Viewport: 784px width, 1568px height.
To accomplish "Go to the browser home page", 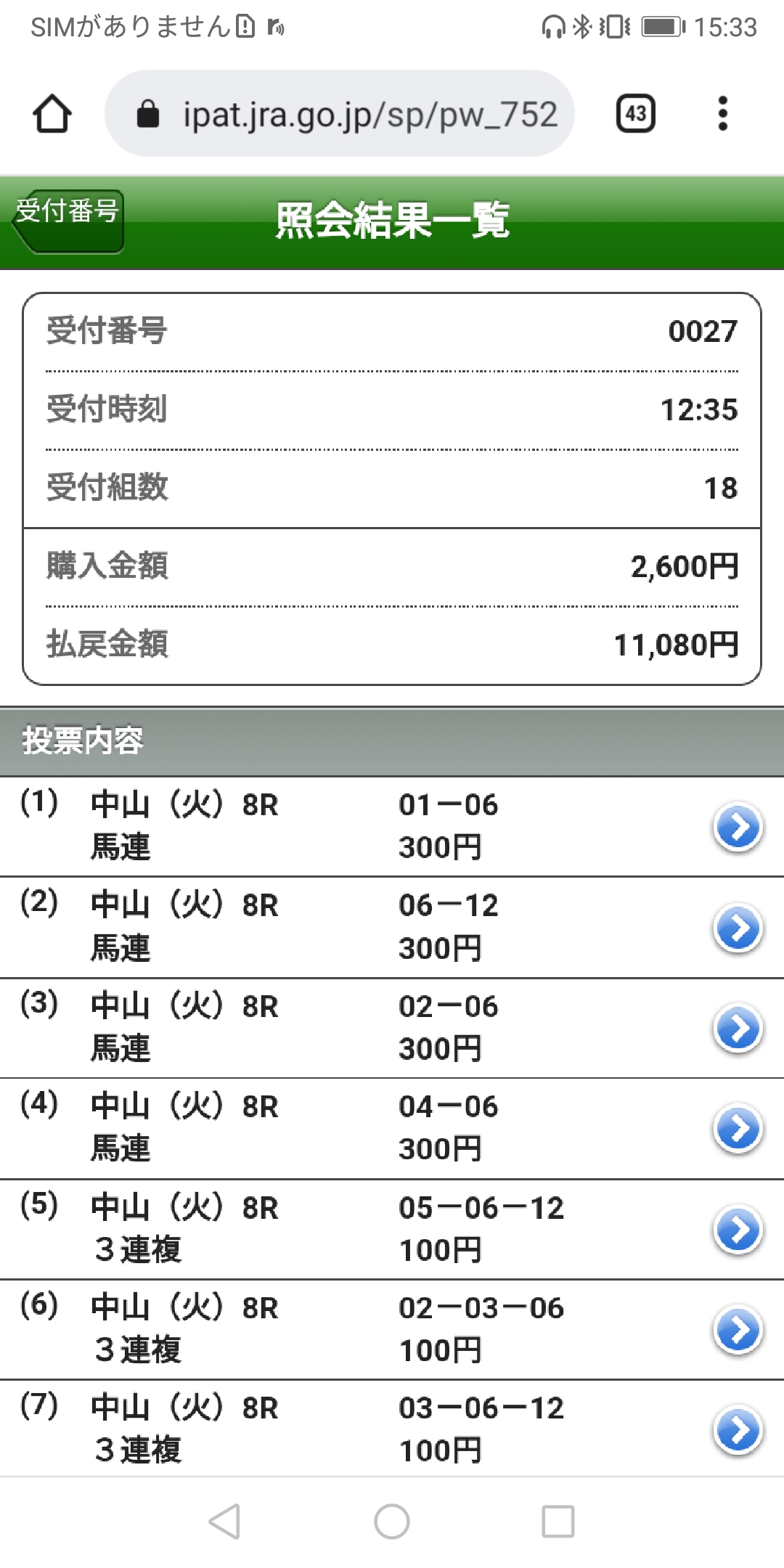I will point(52,114).
